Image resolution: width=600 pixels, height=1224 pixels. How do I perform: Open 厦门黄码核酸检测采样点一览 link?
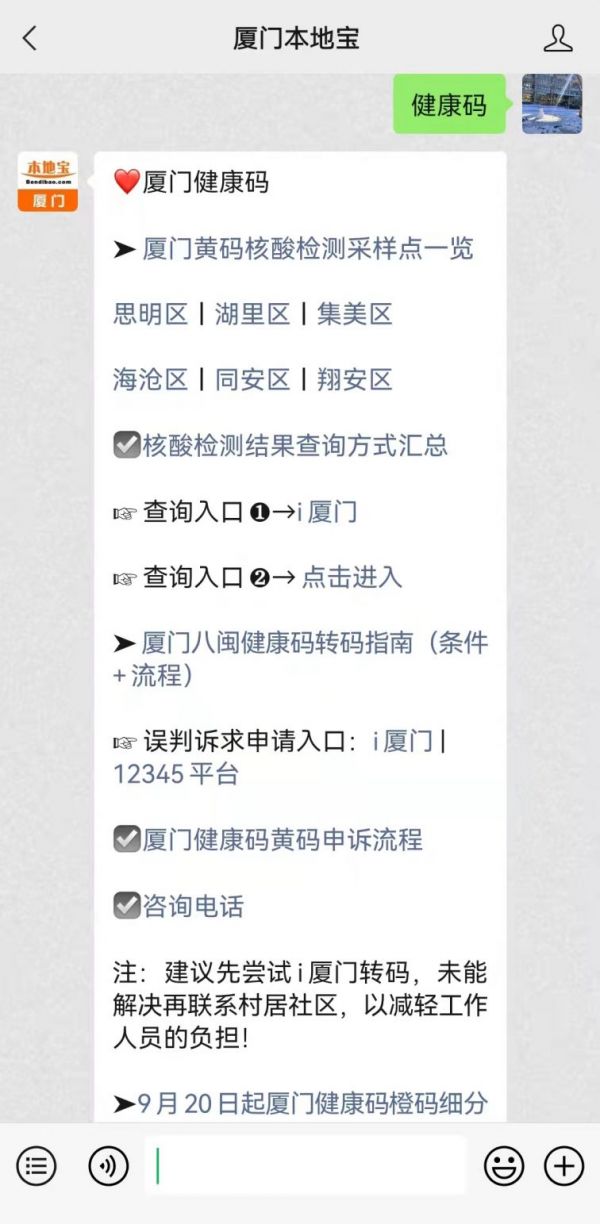307,249
